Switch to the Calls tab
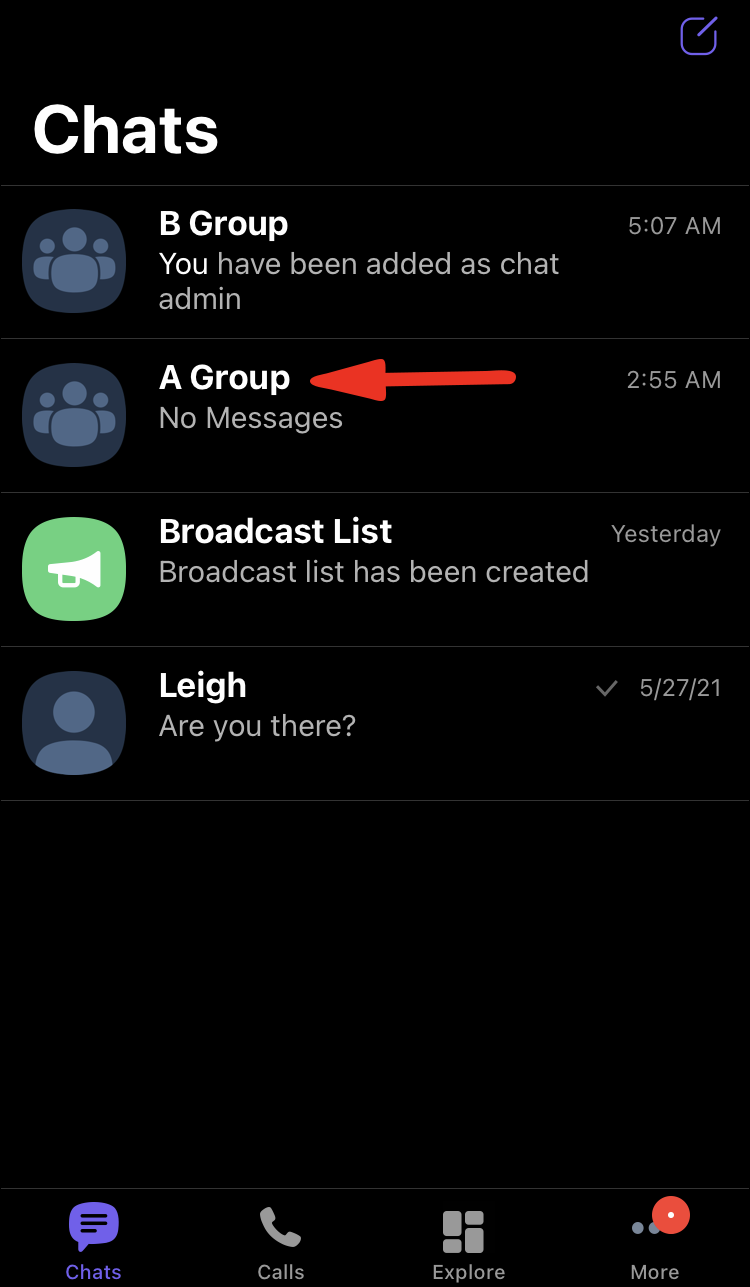The height and width of the screenshot is (1287, 750). [x=280, y=1242]
